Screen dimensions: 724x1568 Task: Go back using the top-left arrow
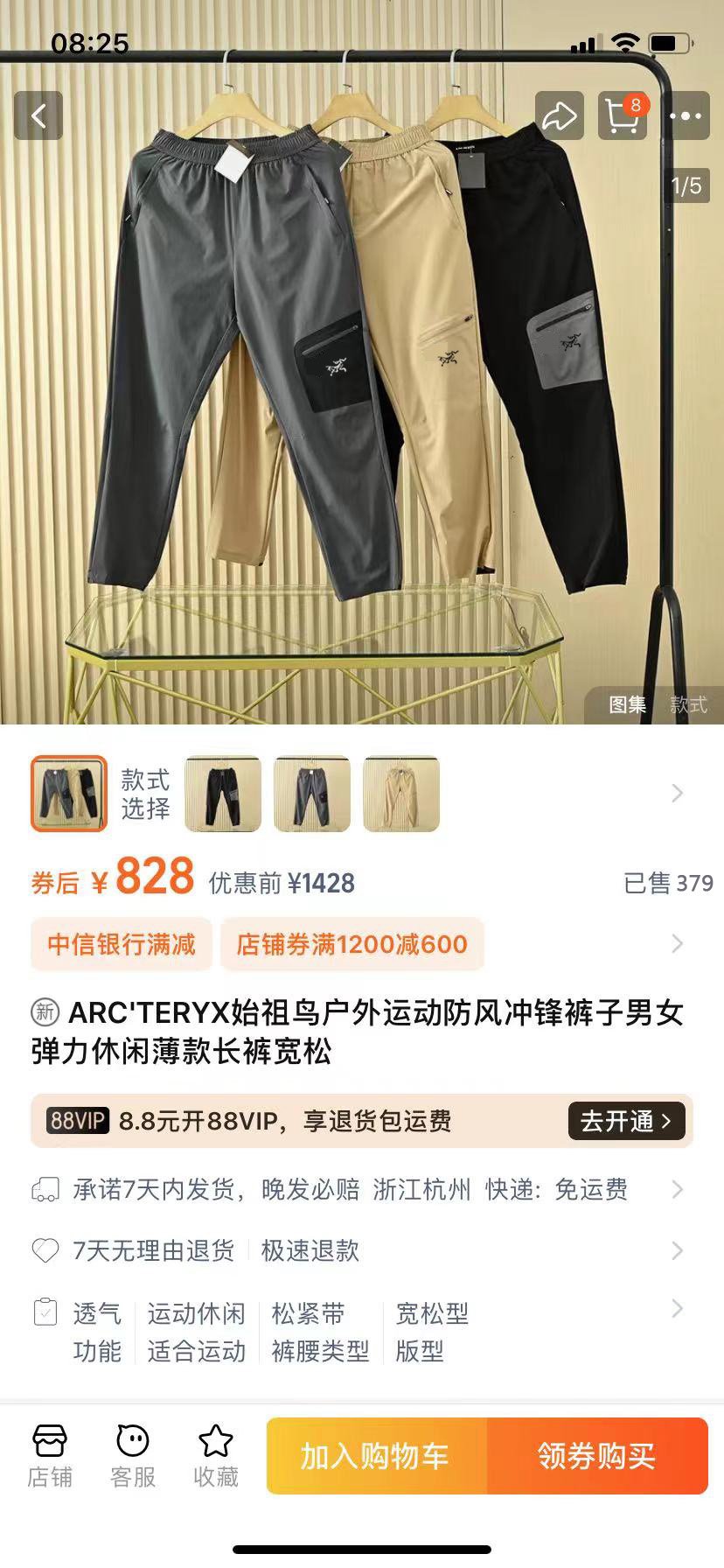pyautogui.click(x=38, y=115)
